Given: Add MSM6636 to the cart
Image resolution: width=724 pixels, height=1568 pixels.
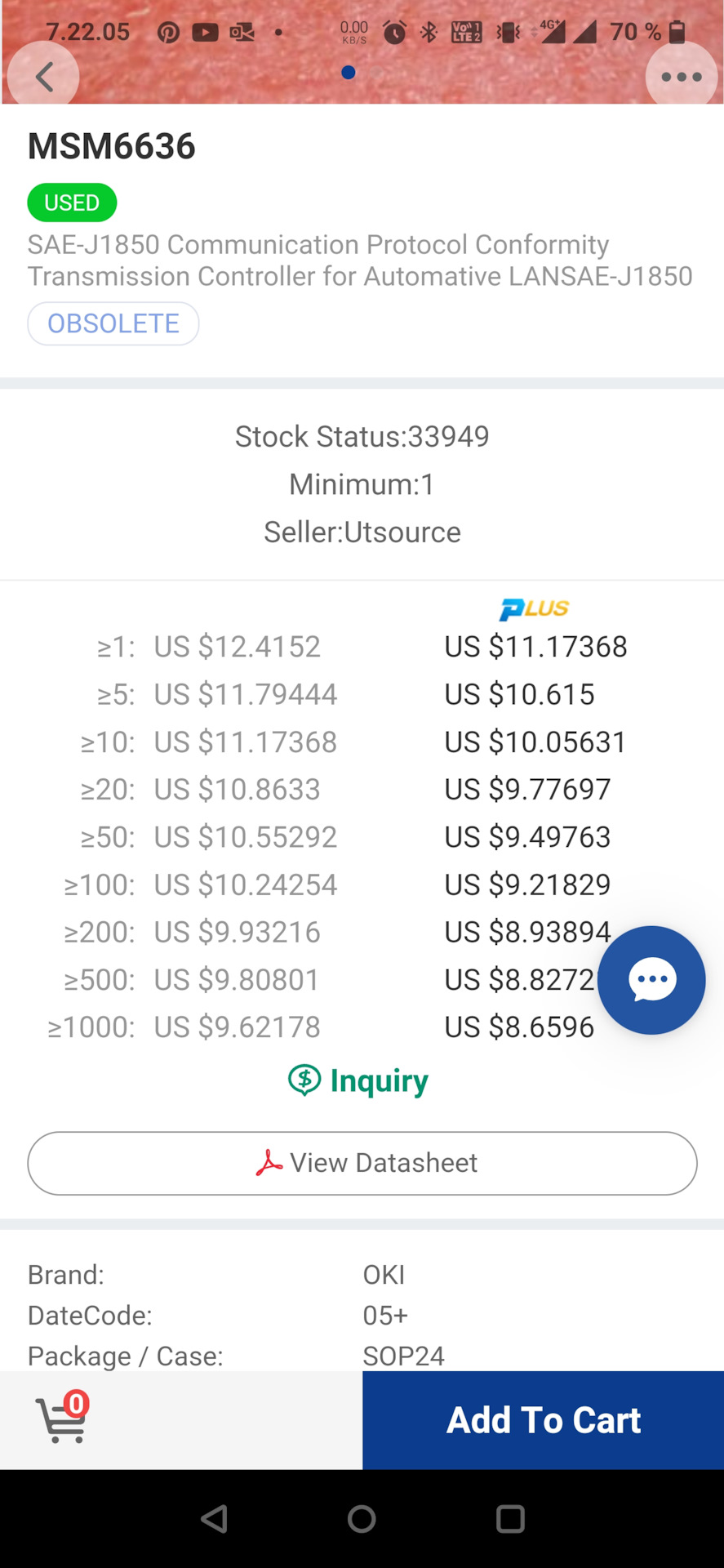Looking at the screenshot, I should pos(544,1420).
